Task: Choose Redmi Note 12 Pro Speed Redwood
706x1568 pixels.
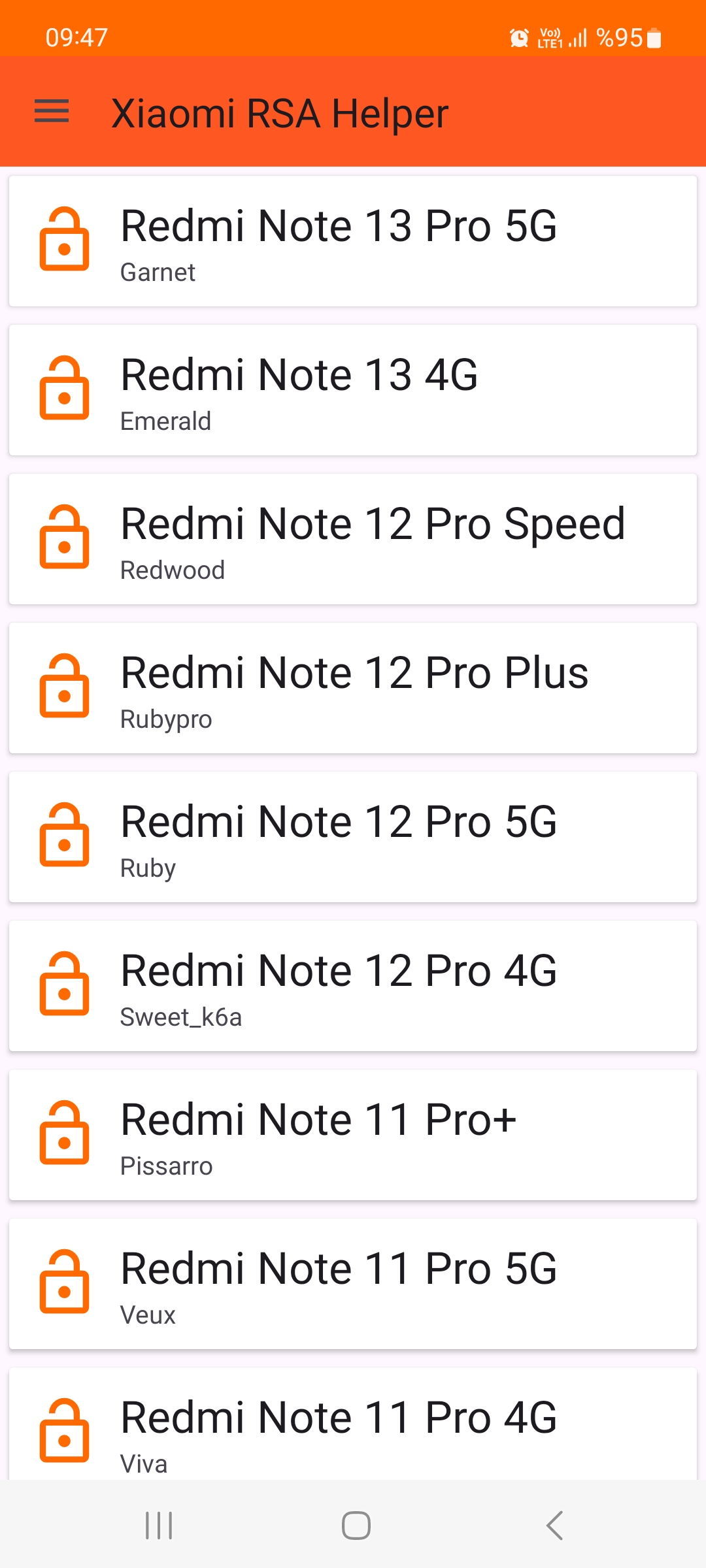Action: coord(353,539)
